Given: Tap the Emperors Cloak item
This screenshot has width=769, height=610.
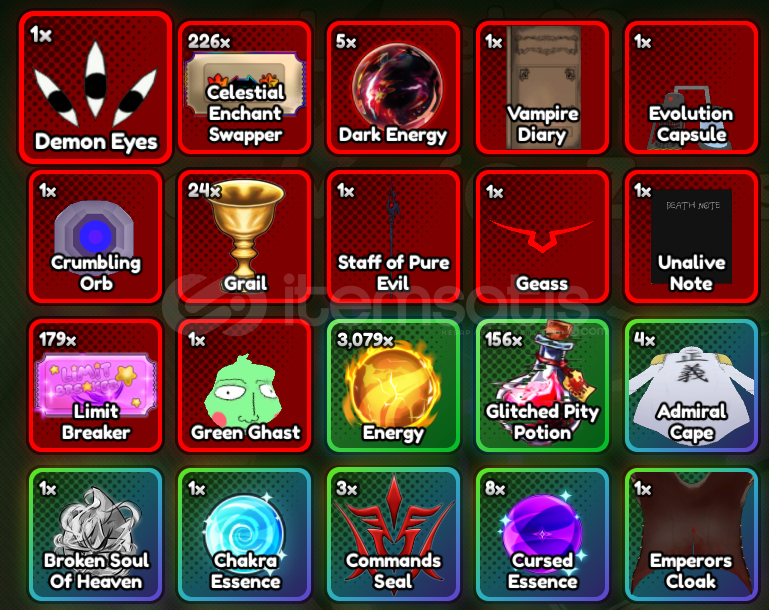Looking at the screenshot, I should [x=691, y=535].
